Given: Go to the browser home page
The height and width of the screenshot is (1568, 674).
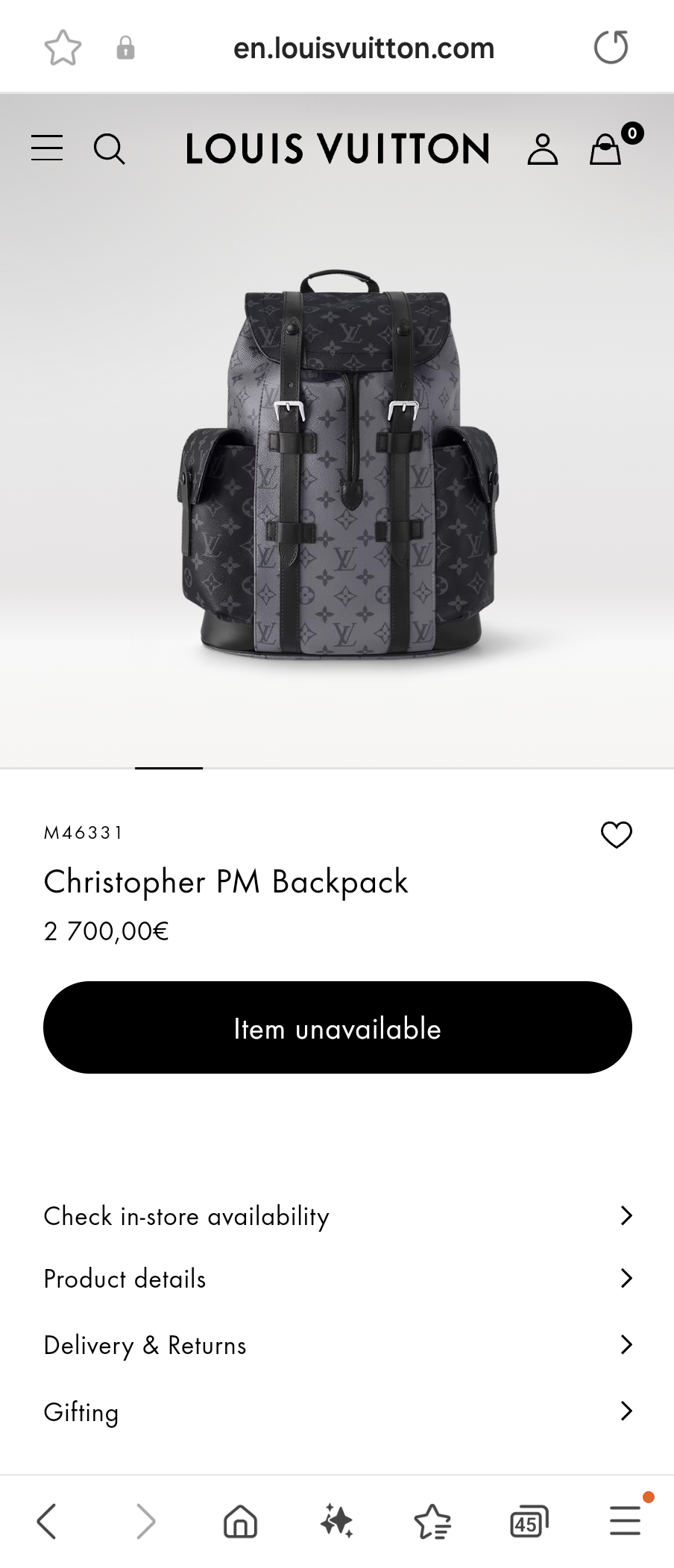Looking at the screenshot, I should click(x=239, y=1522).
